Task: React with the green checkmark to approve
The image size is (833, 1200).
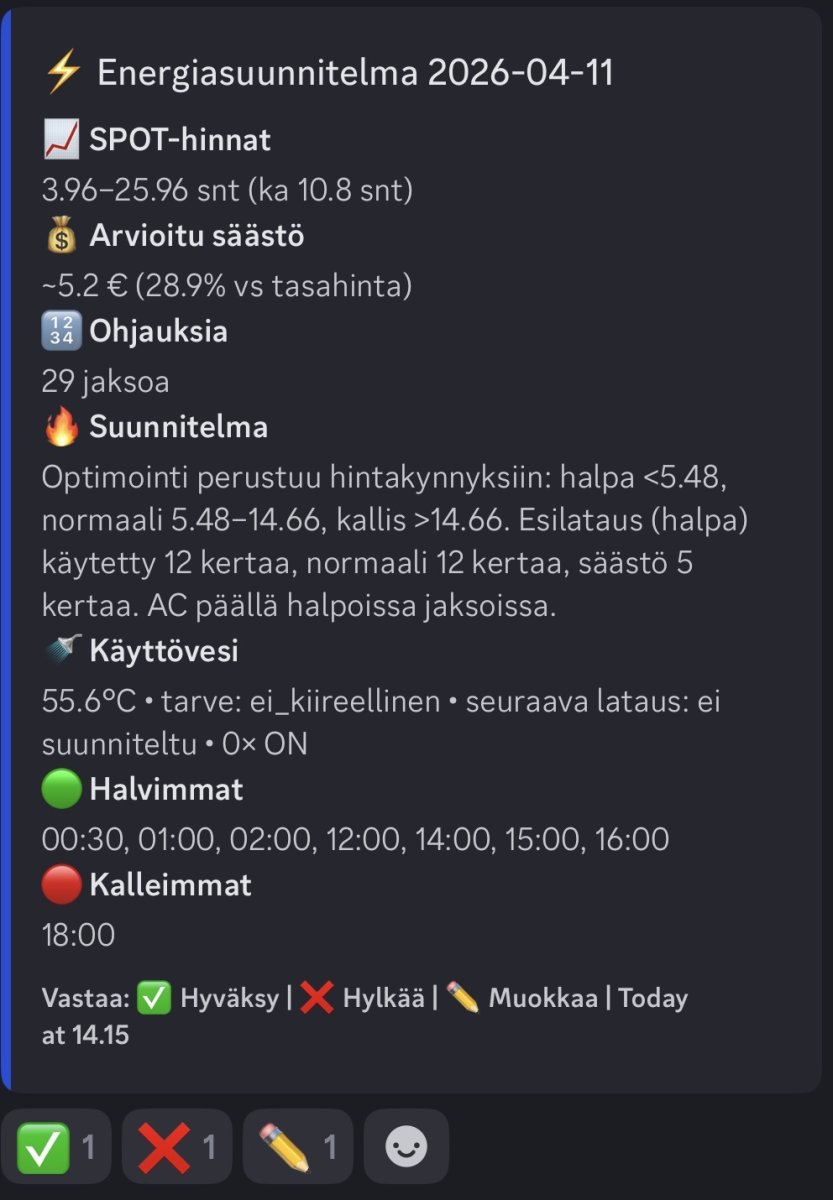Action: (56, 1147)
